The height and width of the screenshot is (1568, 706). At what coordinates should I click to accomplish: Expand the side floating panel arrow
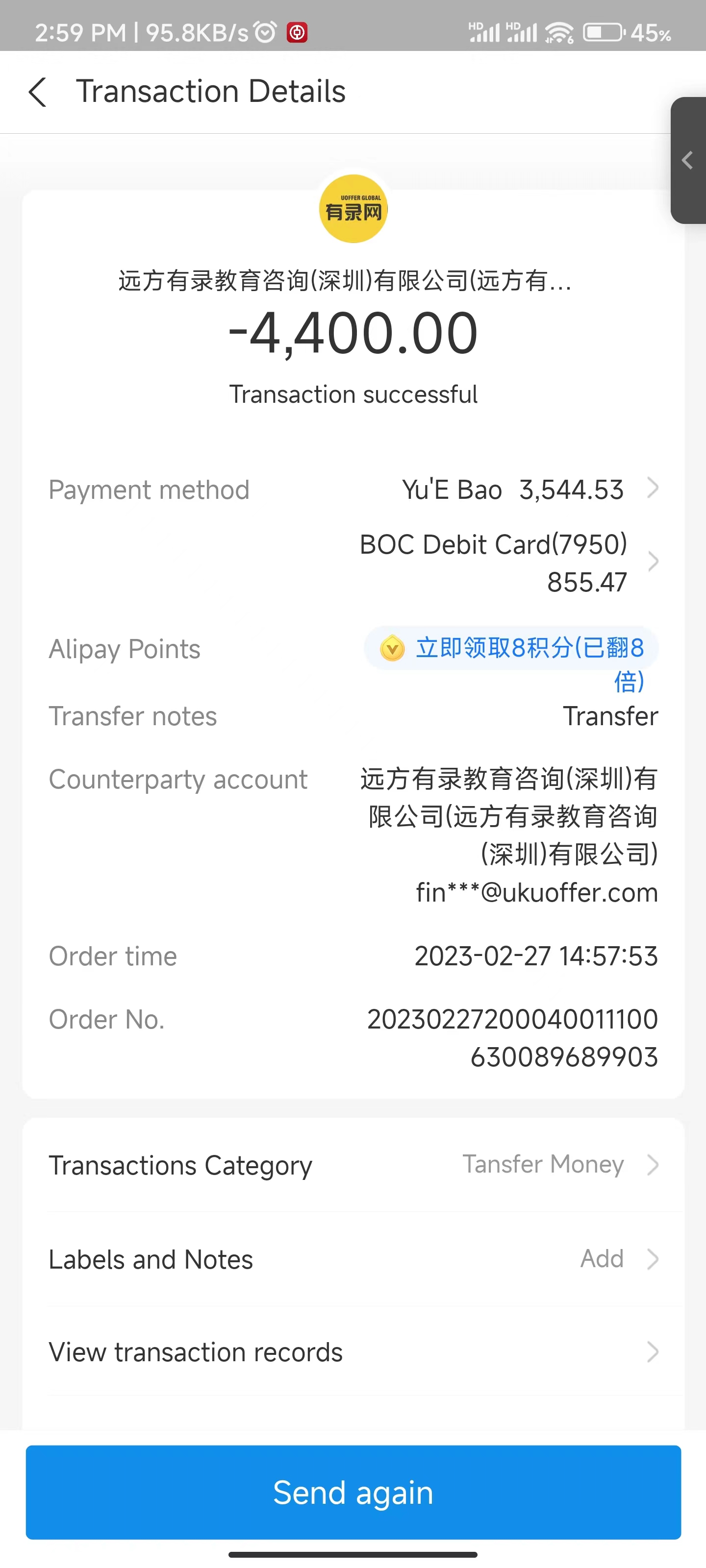coord(688,161)
